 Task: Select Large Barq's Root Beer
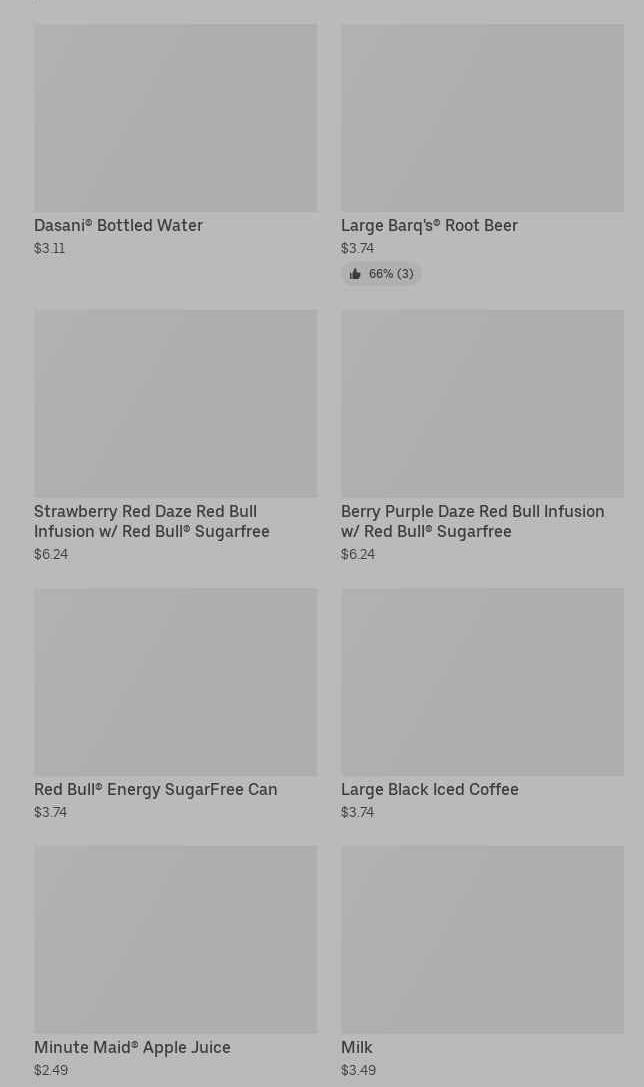[482, 154]
